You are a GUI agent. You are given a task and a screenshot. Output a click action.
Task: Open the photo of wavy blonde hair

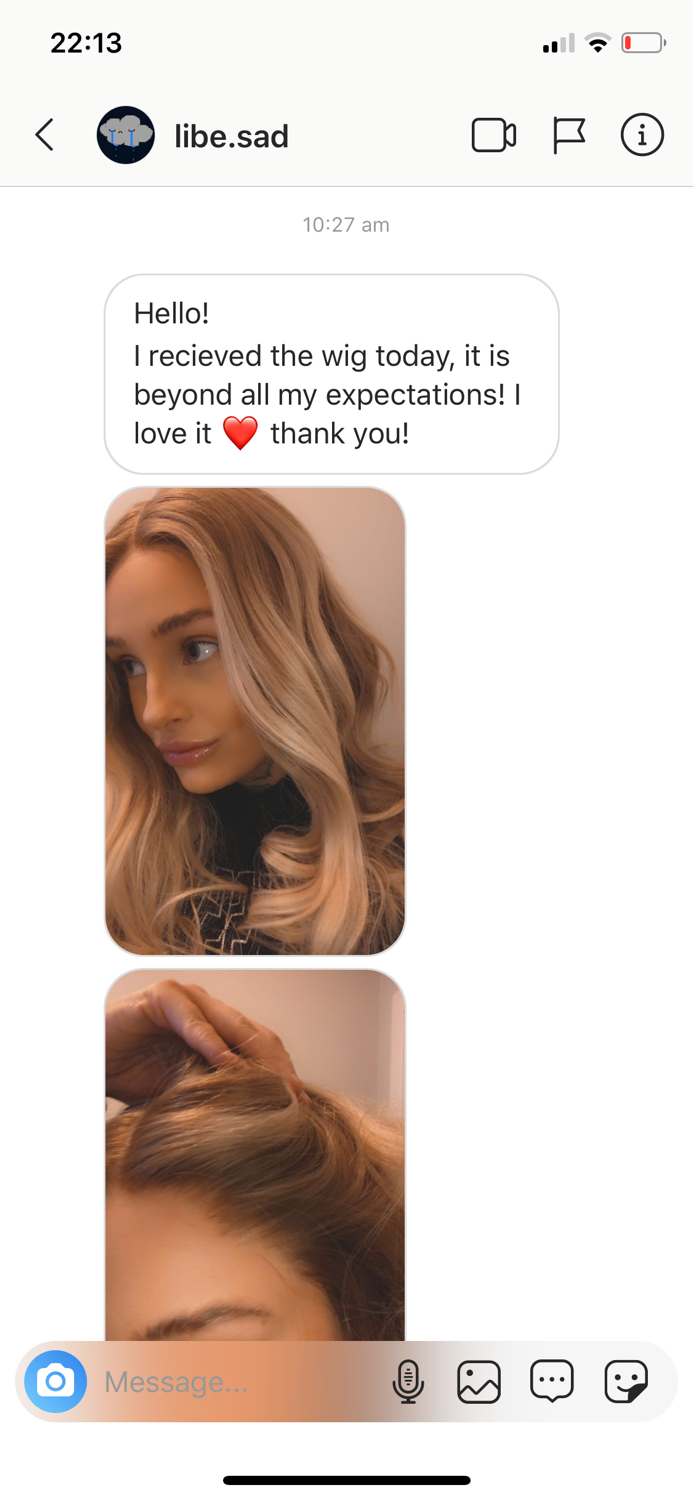point(255,720)
